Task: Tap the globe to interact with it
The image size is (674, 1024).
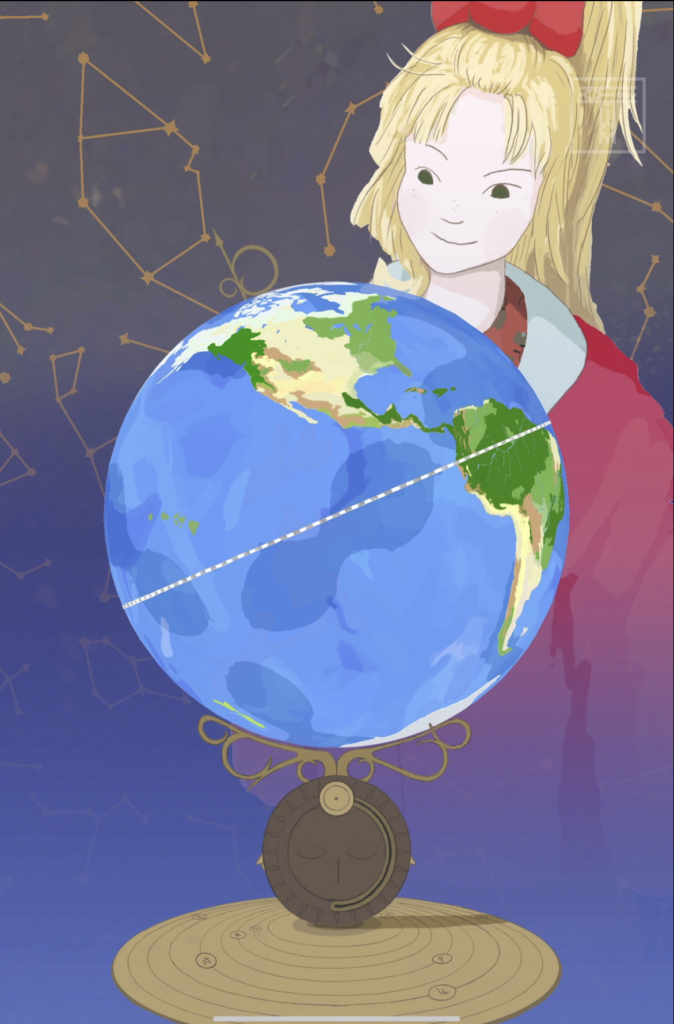Action: 336,515
